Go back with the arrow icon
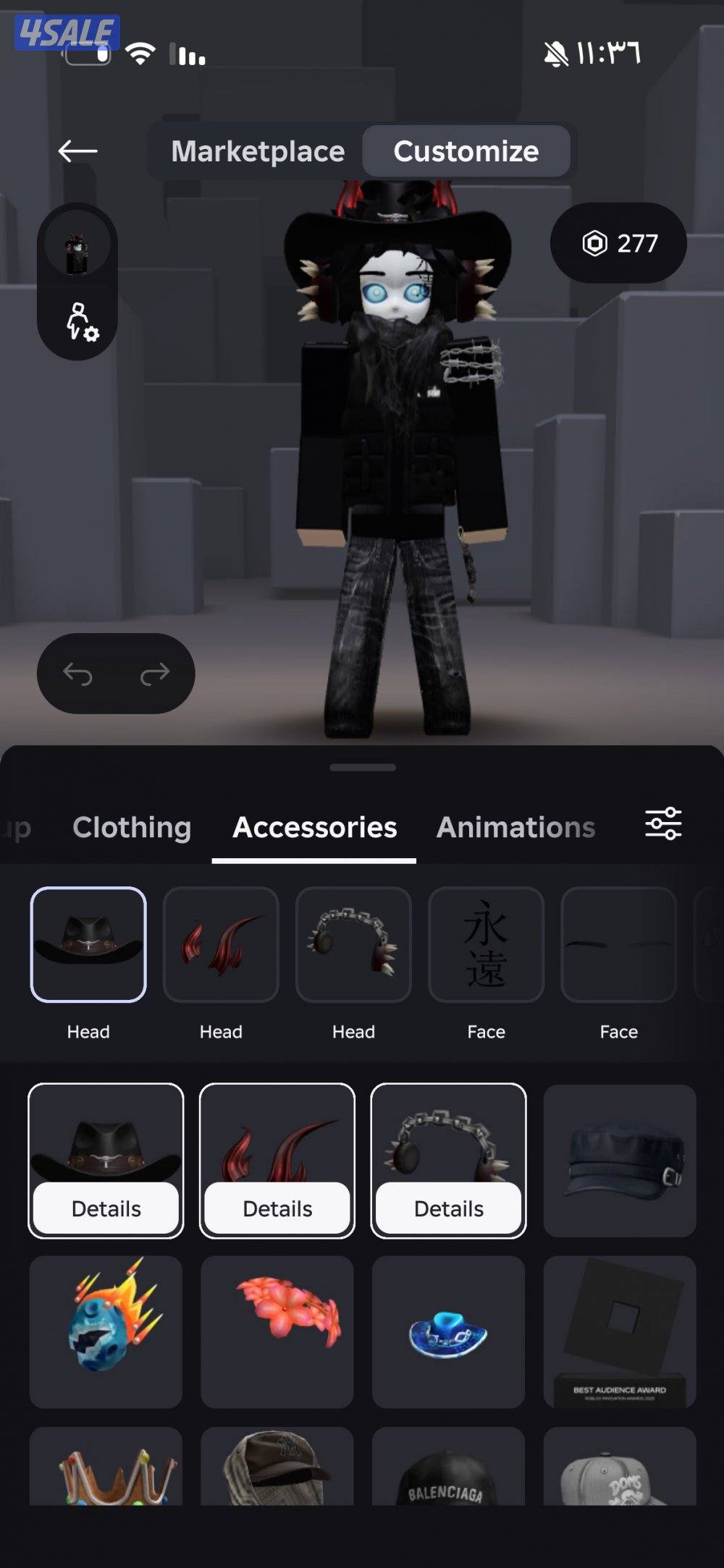This screenshot has height=1568, width=724. pyautogui.click(x=77, y=151)
